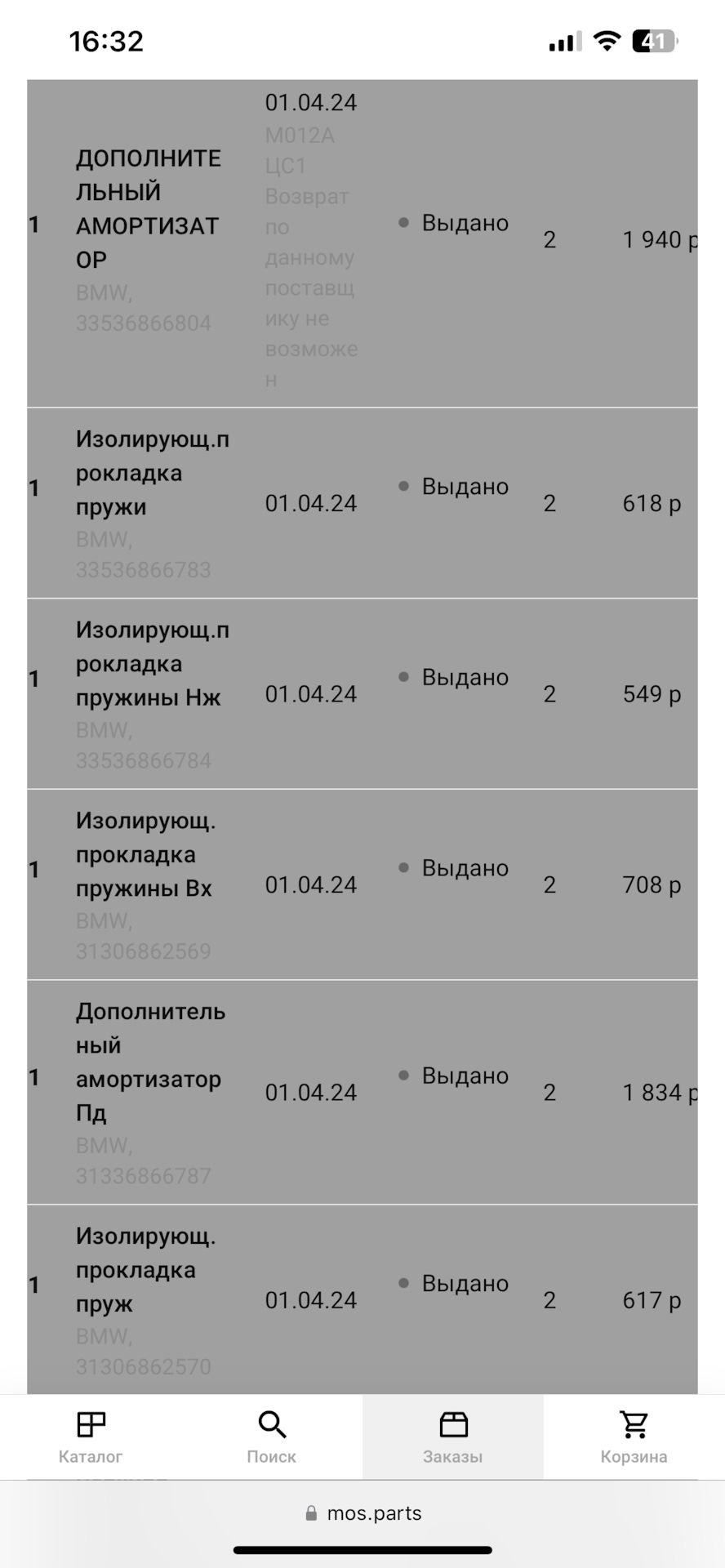
Task: Tap the Поиск magnifier icon
Action: (x=271, y=1424)
